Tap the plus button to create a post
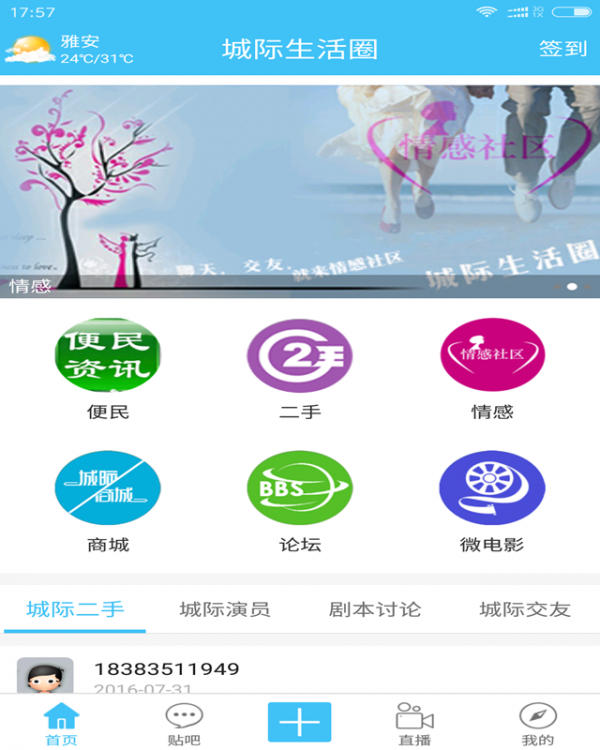Viewport: 600px width, 750px height. (299, 722)
